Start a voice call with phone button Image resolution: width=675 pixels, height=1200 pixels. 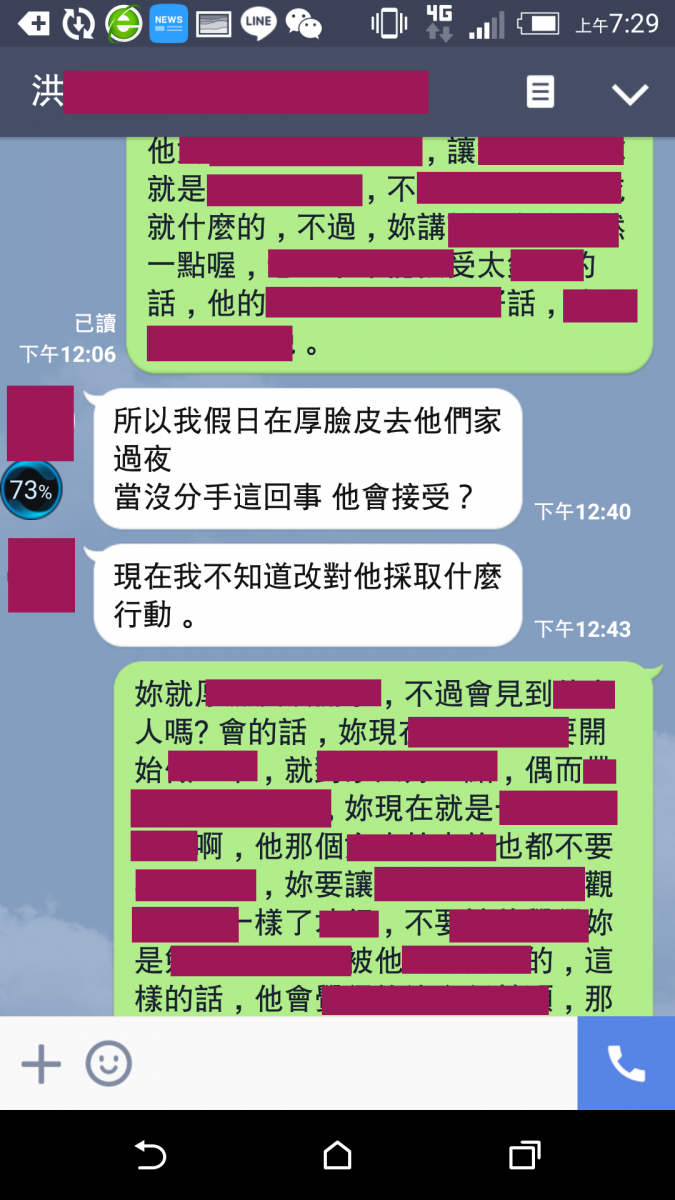(626, 1064)
